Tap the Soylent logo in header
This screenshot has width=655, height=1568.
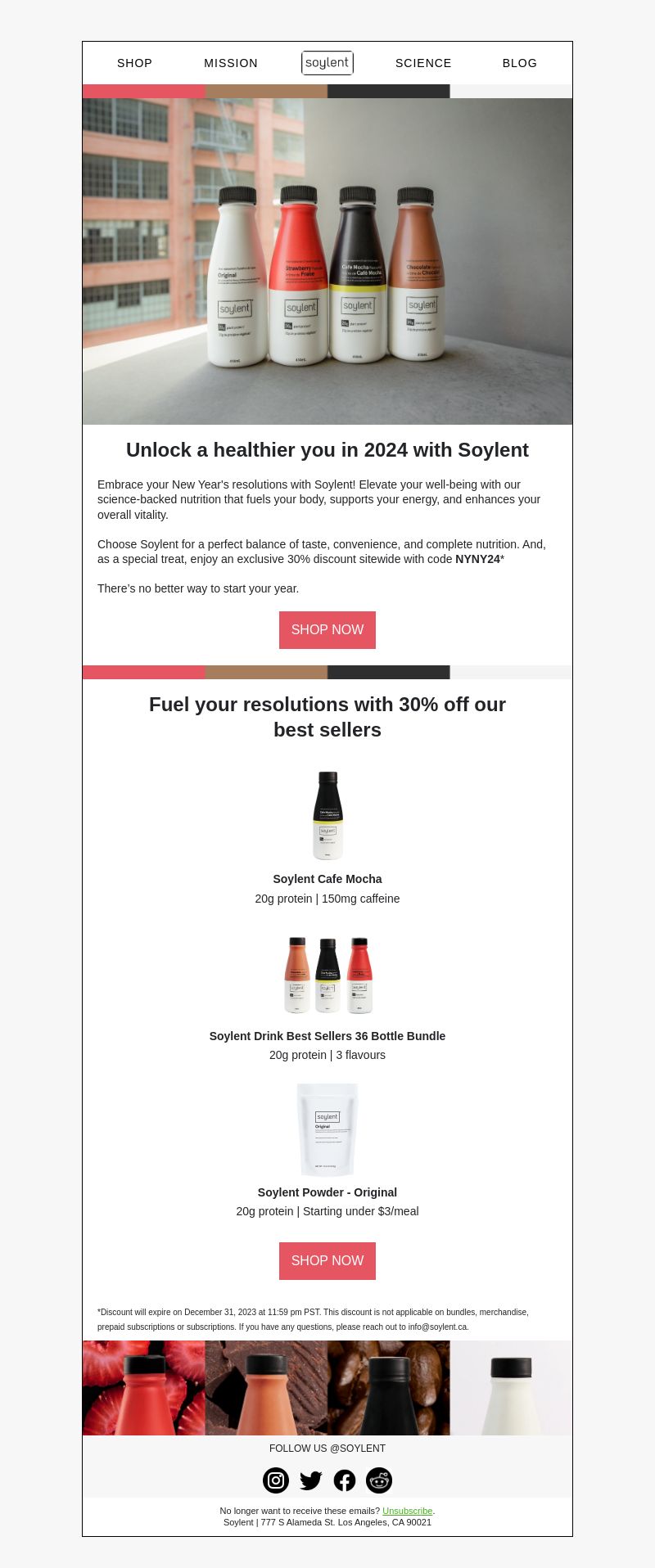[327, 63]
